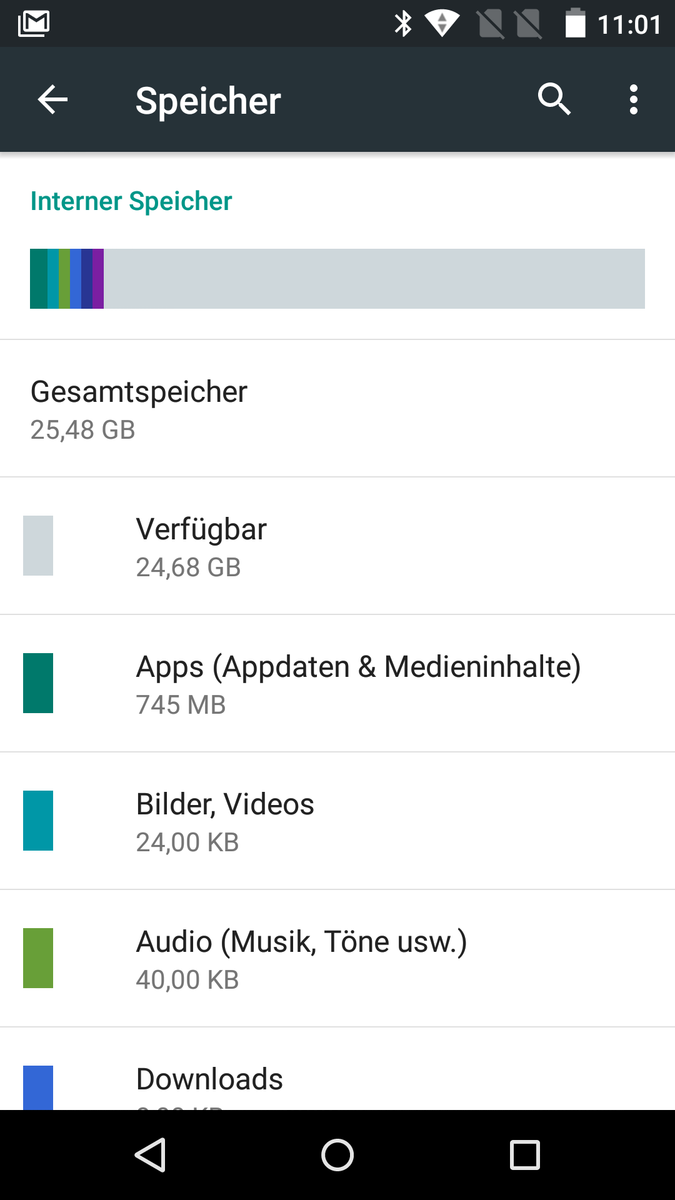675x1200 pixels.
Task: Tap the Verfügbar storage row
Action: 337,546
